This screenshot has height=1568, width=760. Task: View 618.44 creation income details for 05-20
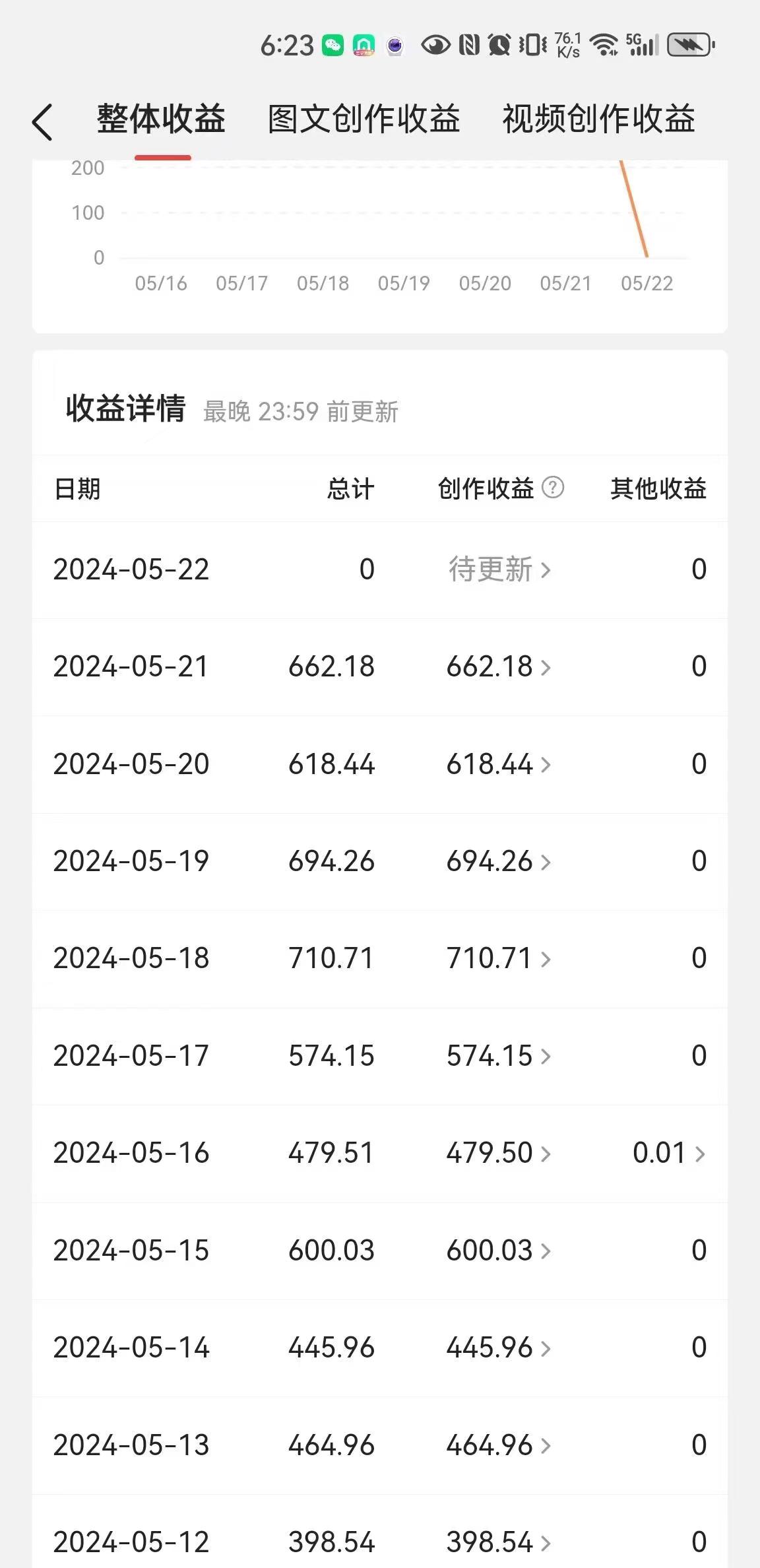[499, 764]
